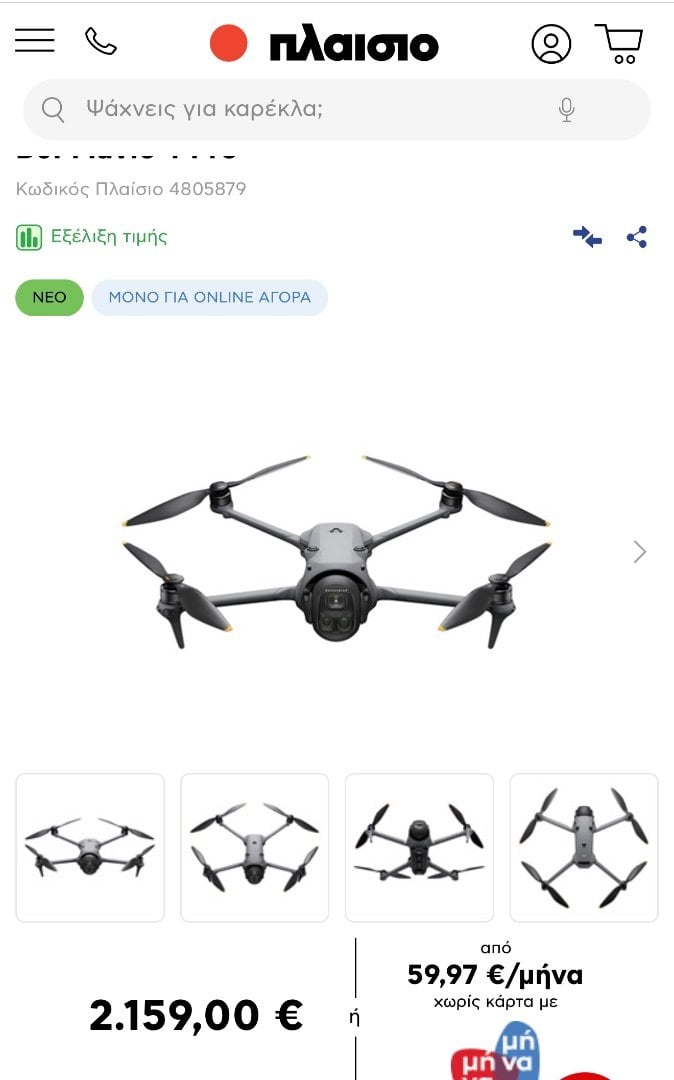Start voice search with the microphone

click(566, 110)
